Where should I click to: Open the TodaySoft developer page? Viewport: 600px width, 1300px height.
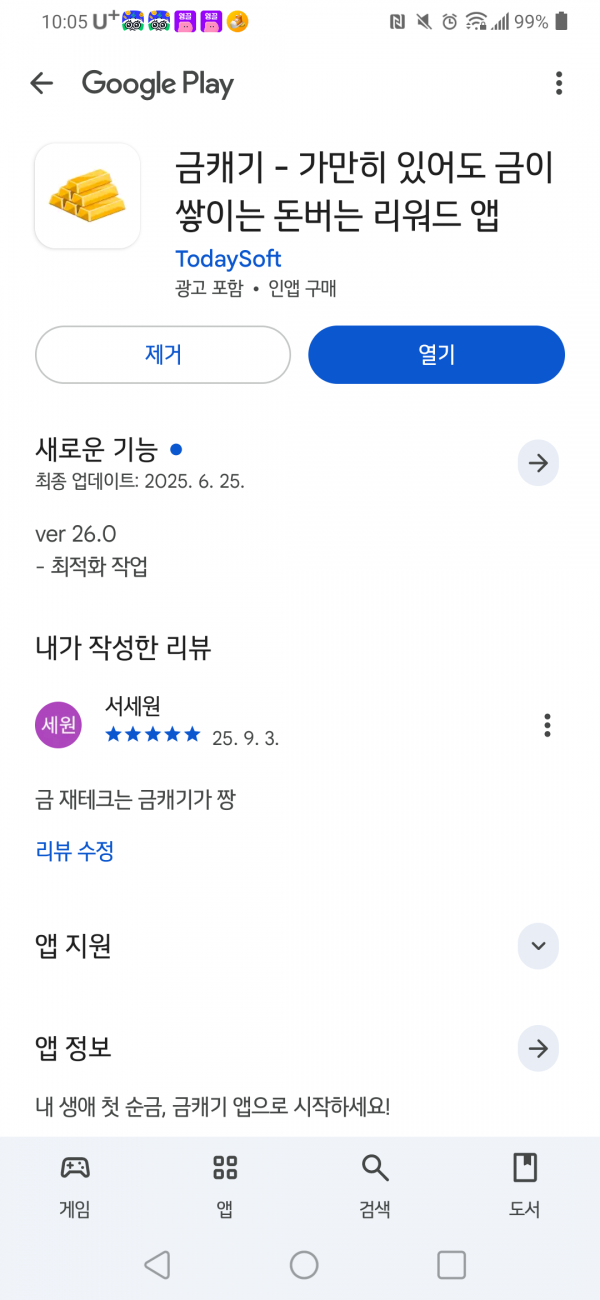point(228,258)
